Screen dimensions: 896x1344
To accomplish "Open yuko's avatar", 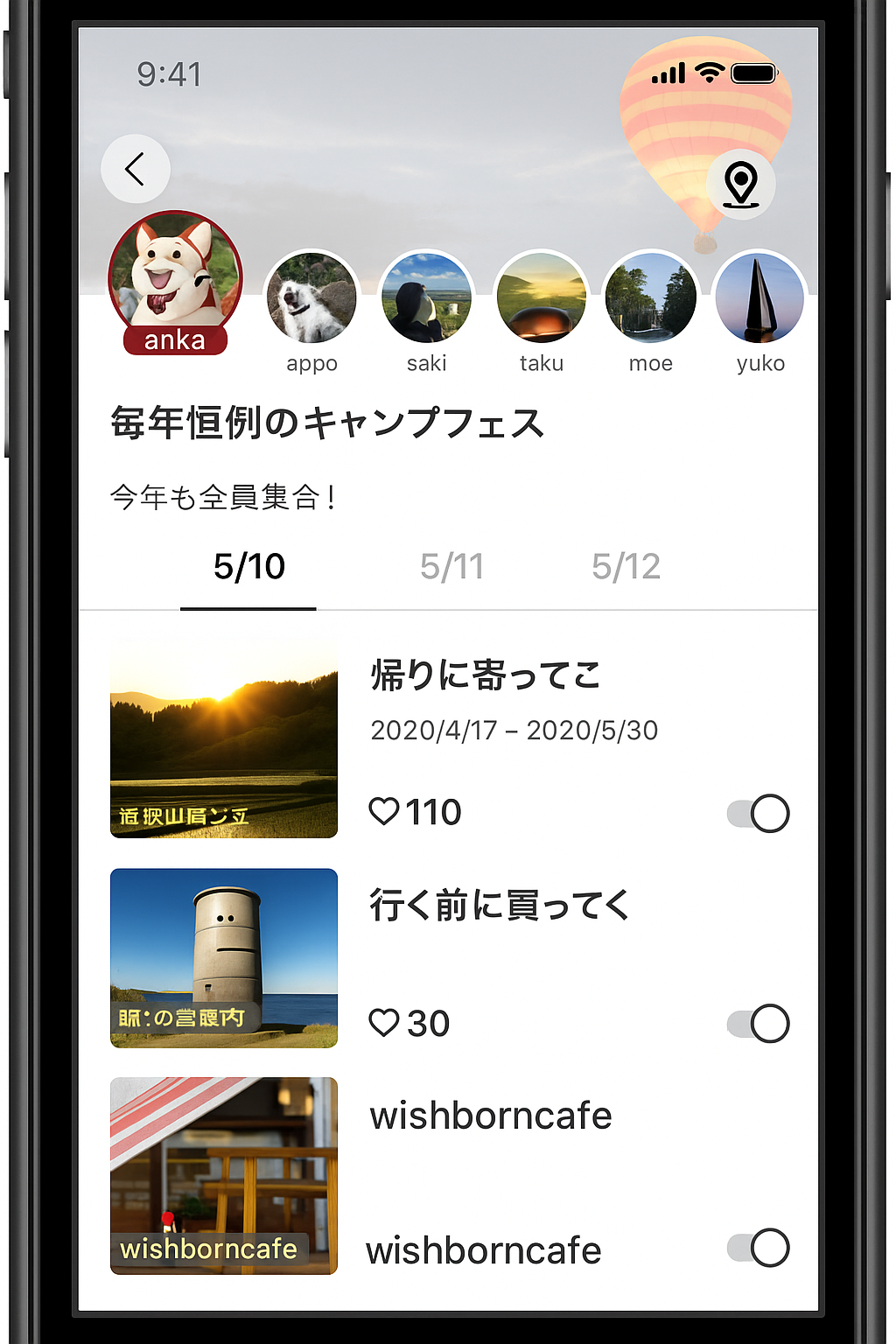I will pos(759,297).
